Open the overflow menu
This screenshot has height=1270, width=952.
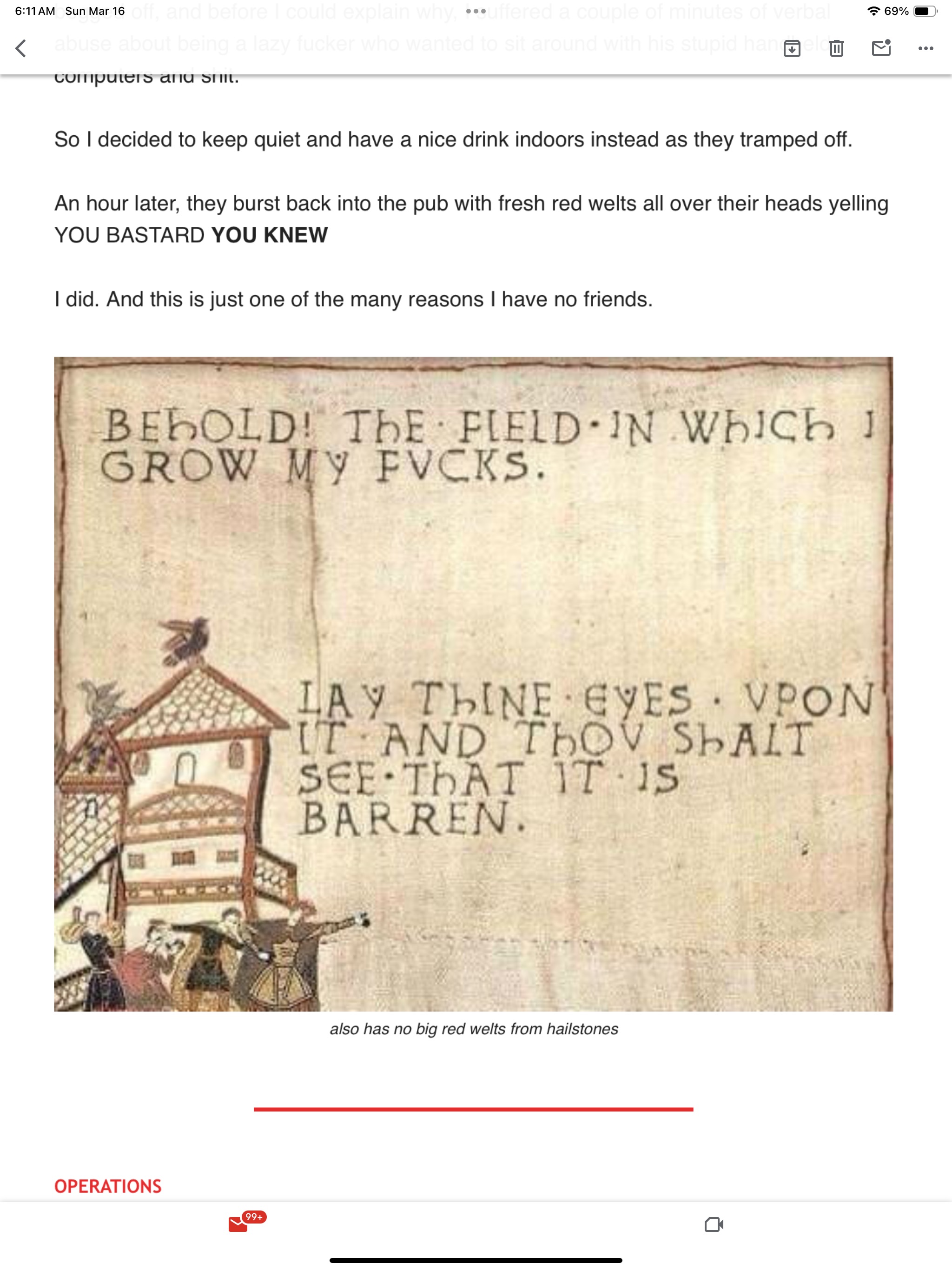tap(926, 48)
